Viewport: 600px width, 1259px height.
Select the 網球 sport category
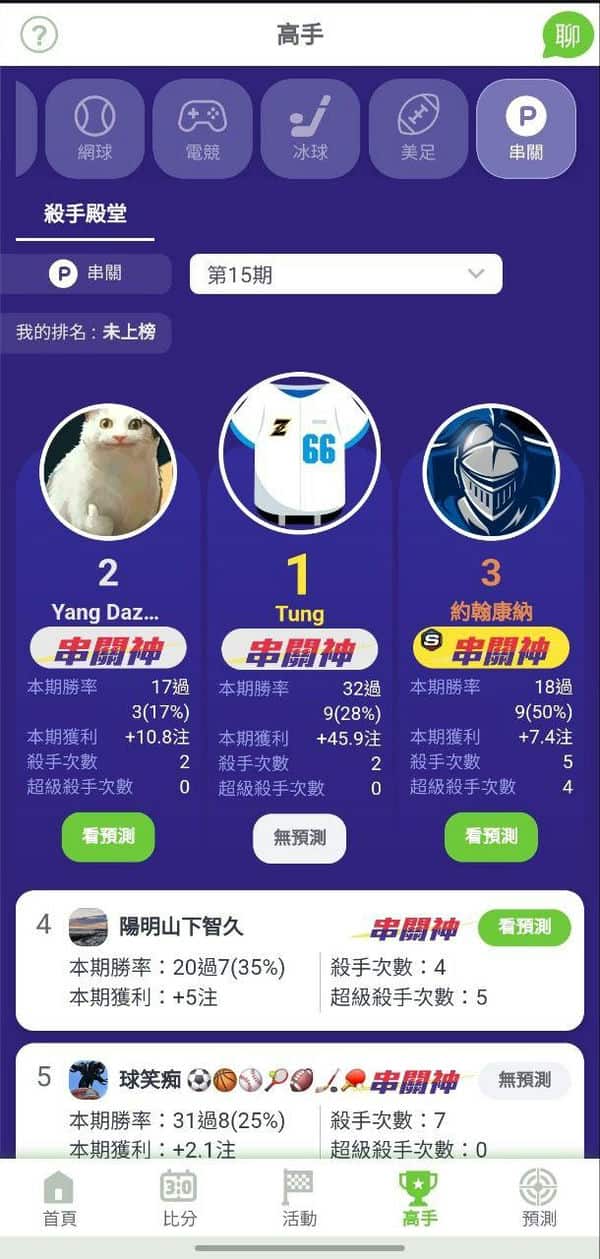pyautogui.click(x=95, y=129)
